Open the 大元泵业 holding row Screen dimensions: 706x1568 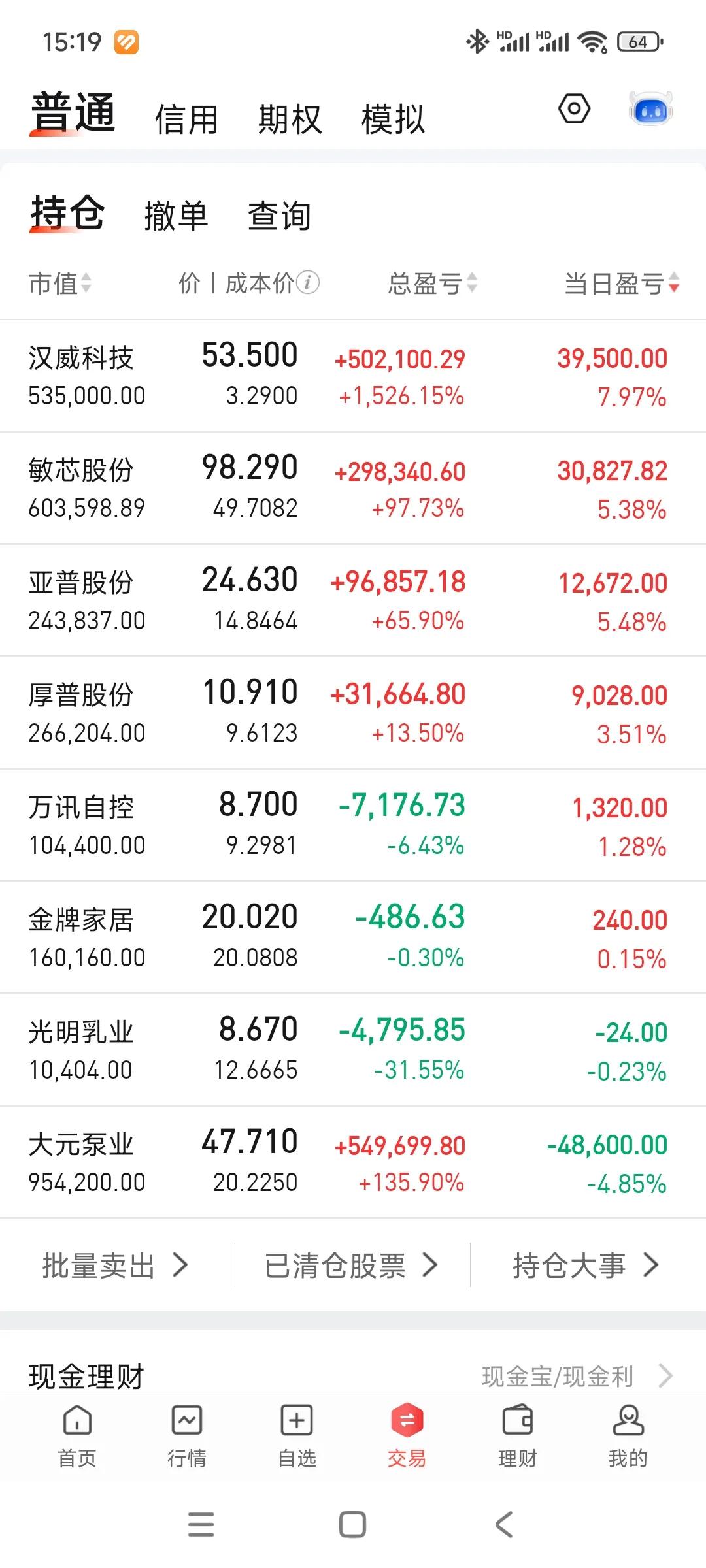pos(353,1162)
